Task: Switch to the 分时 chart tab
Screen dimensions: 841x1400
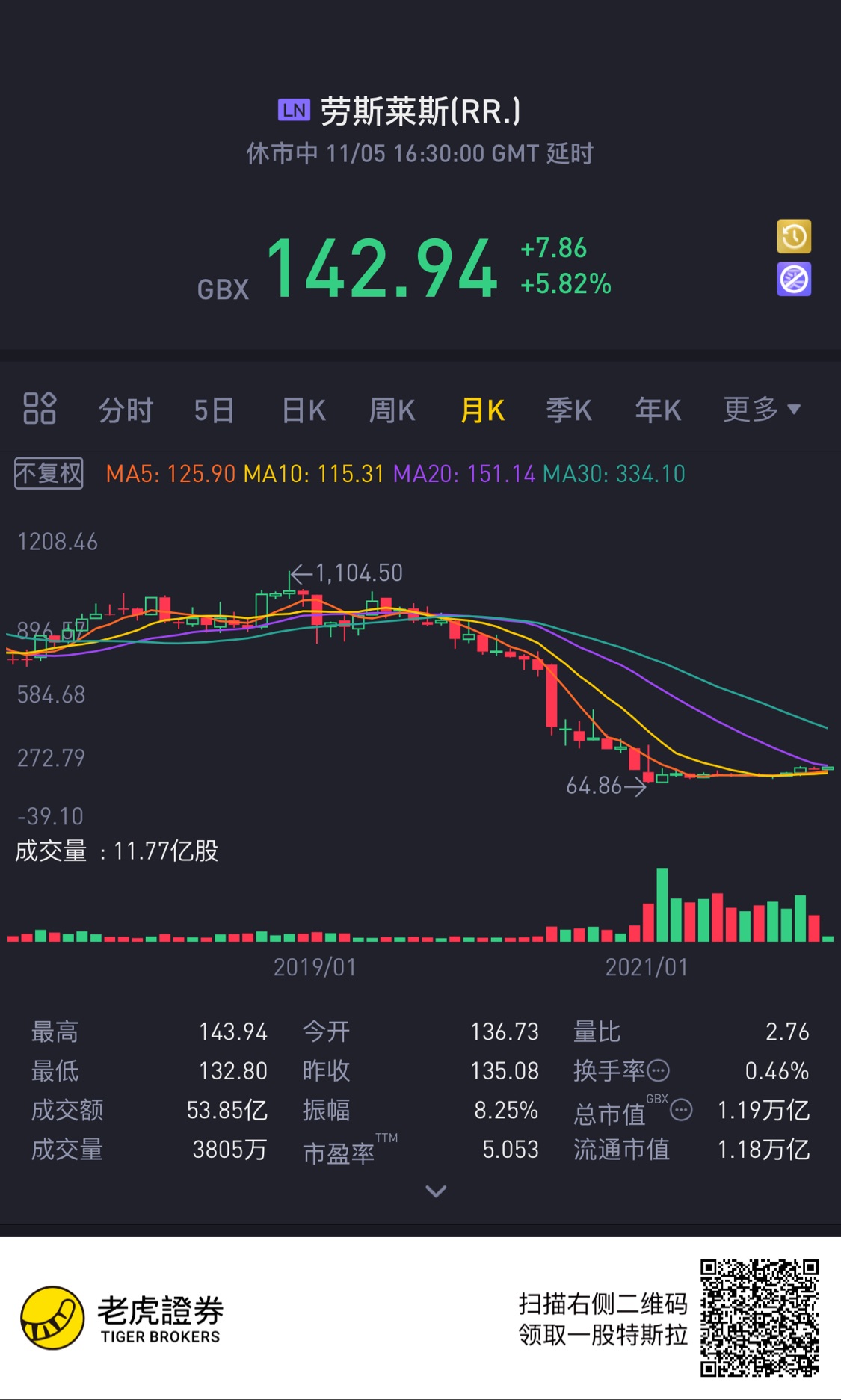Action: (x=126, y=410)
